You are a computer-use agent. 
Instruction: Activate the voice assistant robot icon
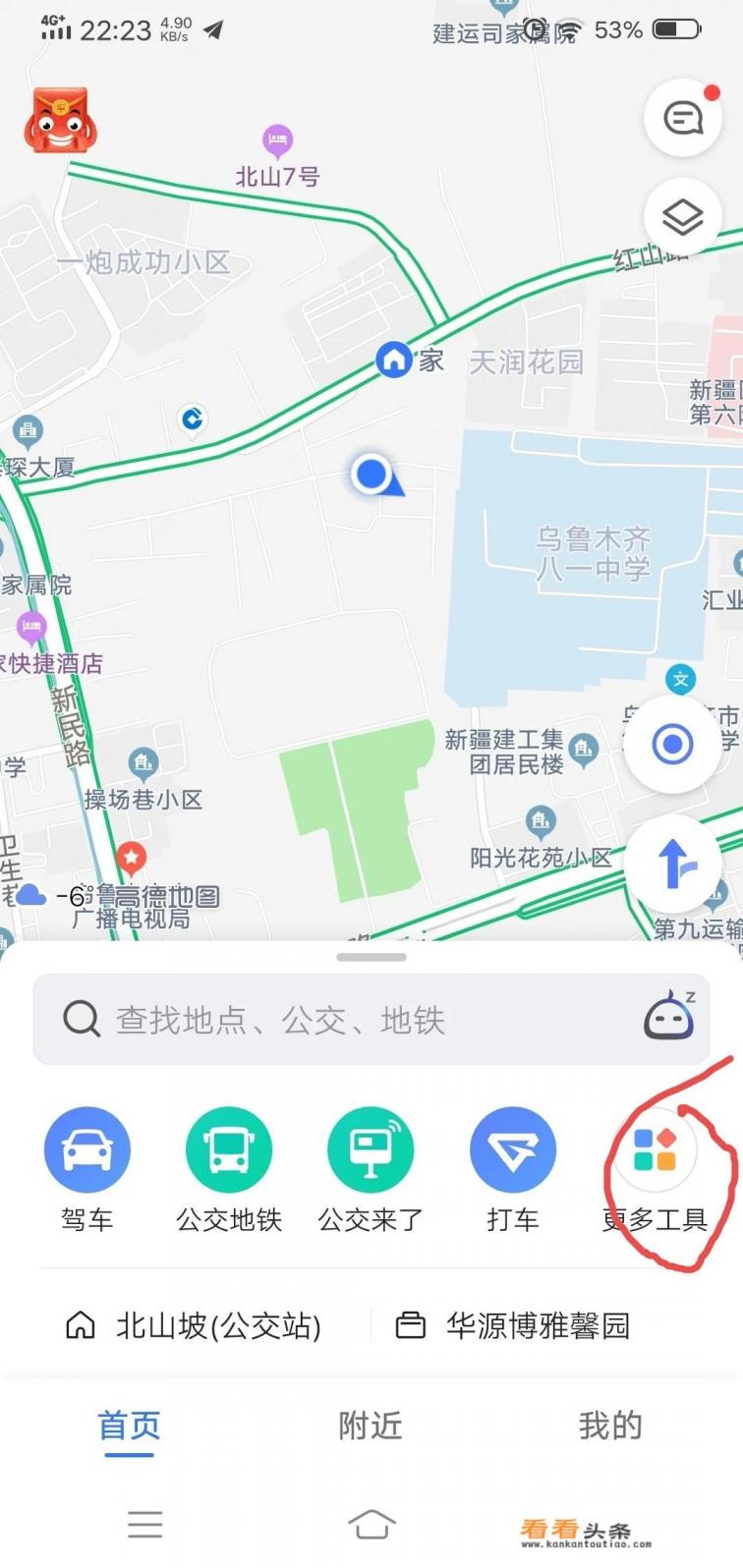669,1018
